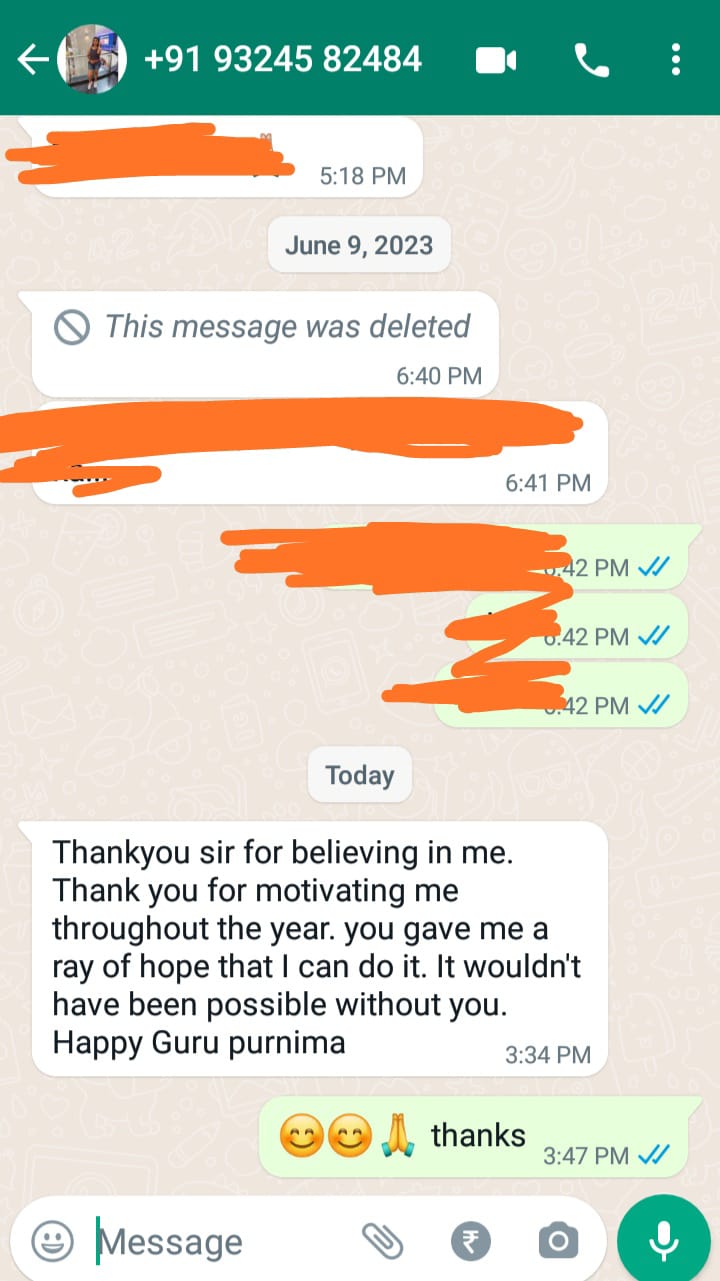720x1281 pixels.
Task: Attach a file with the paperclip
Action: 381,1241
